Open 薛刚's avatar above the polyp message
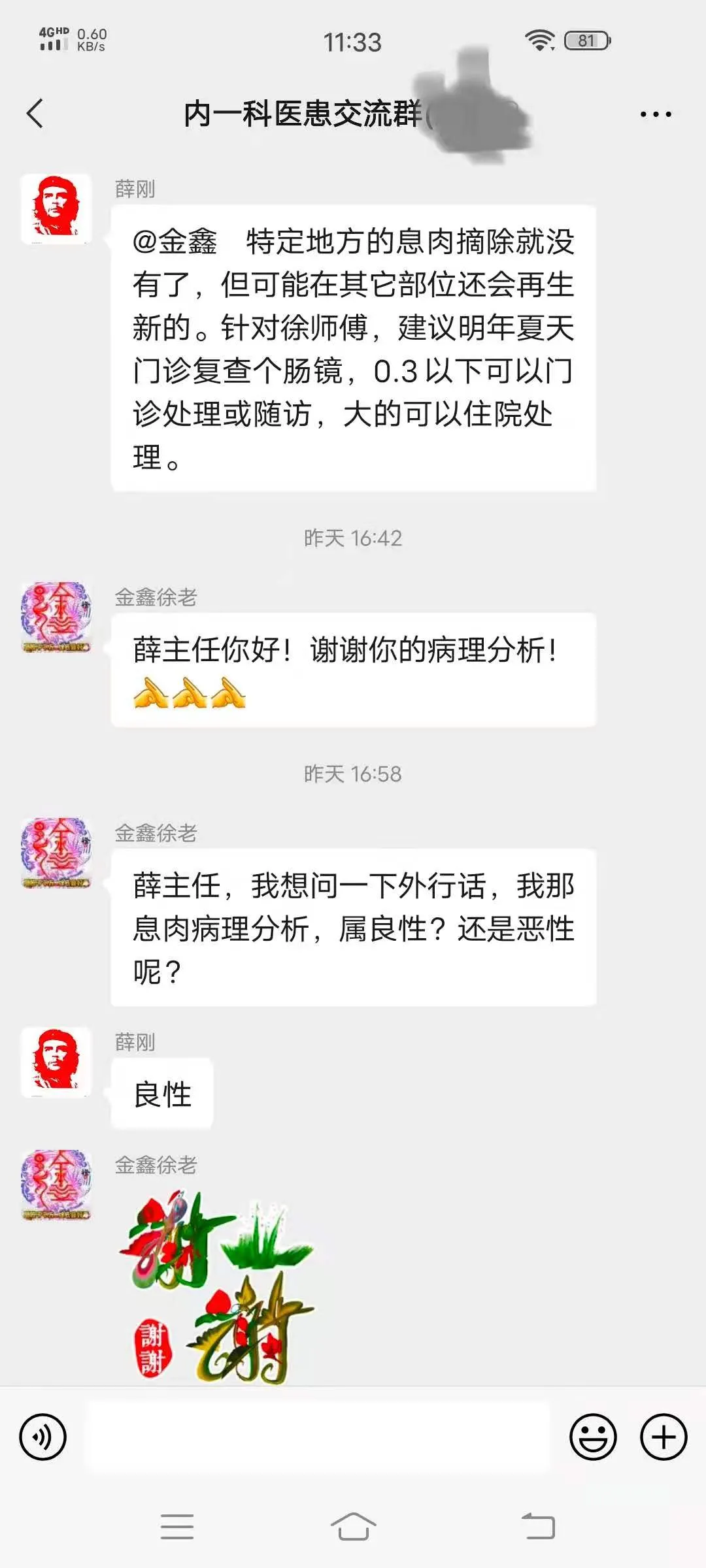The image size is (706, 1568). point(56,209)
